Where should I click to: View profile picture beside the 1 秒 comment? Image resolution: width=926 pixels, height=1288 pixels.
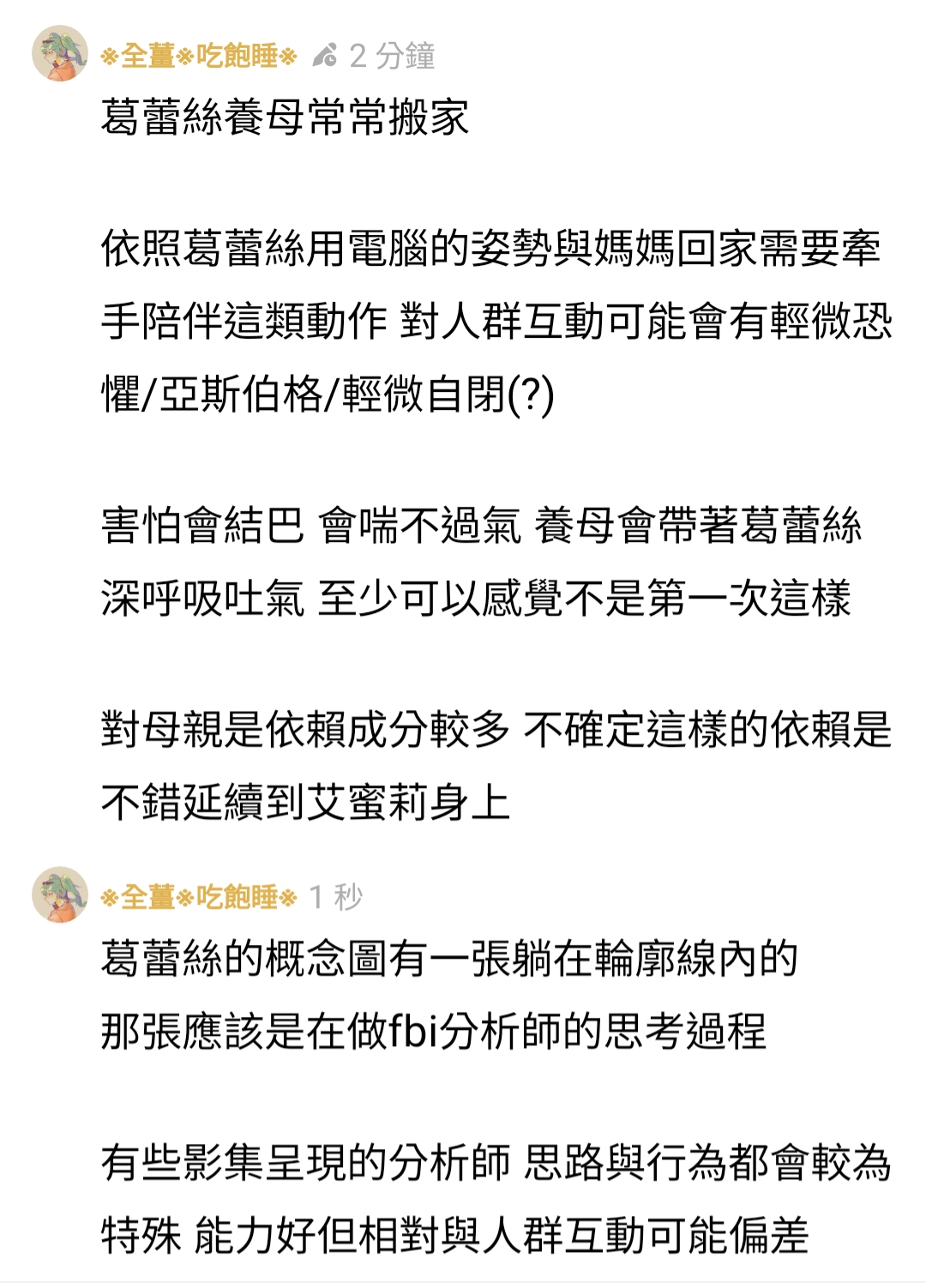tap(60, 894)
